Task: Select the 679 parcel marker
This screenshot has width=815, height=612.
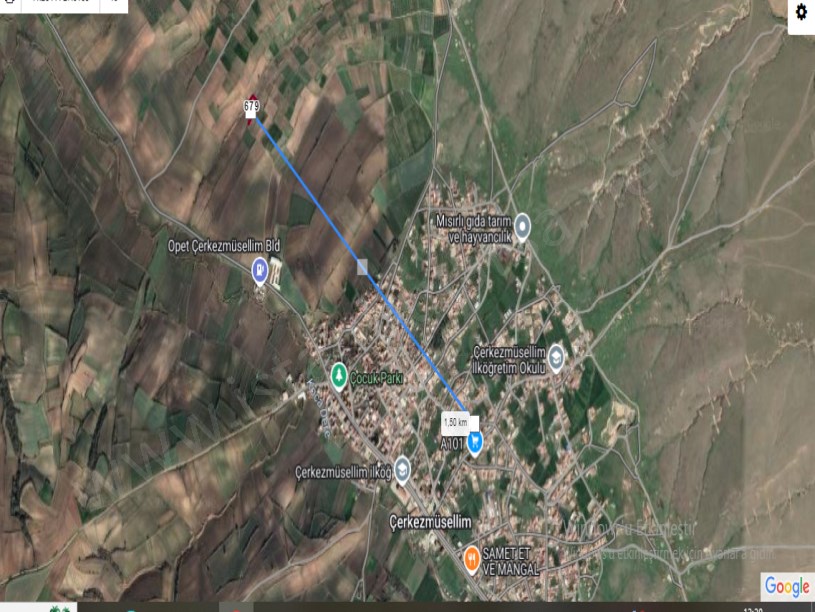Action: [x=251, y=106]
